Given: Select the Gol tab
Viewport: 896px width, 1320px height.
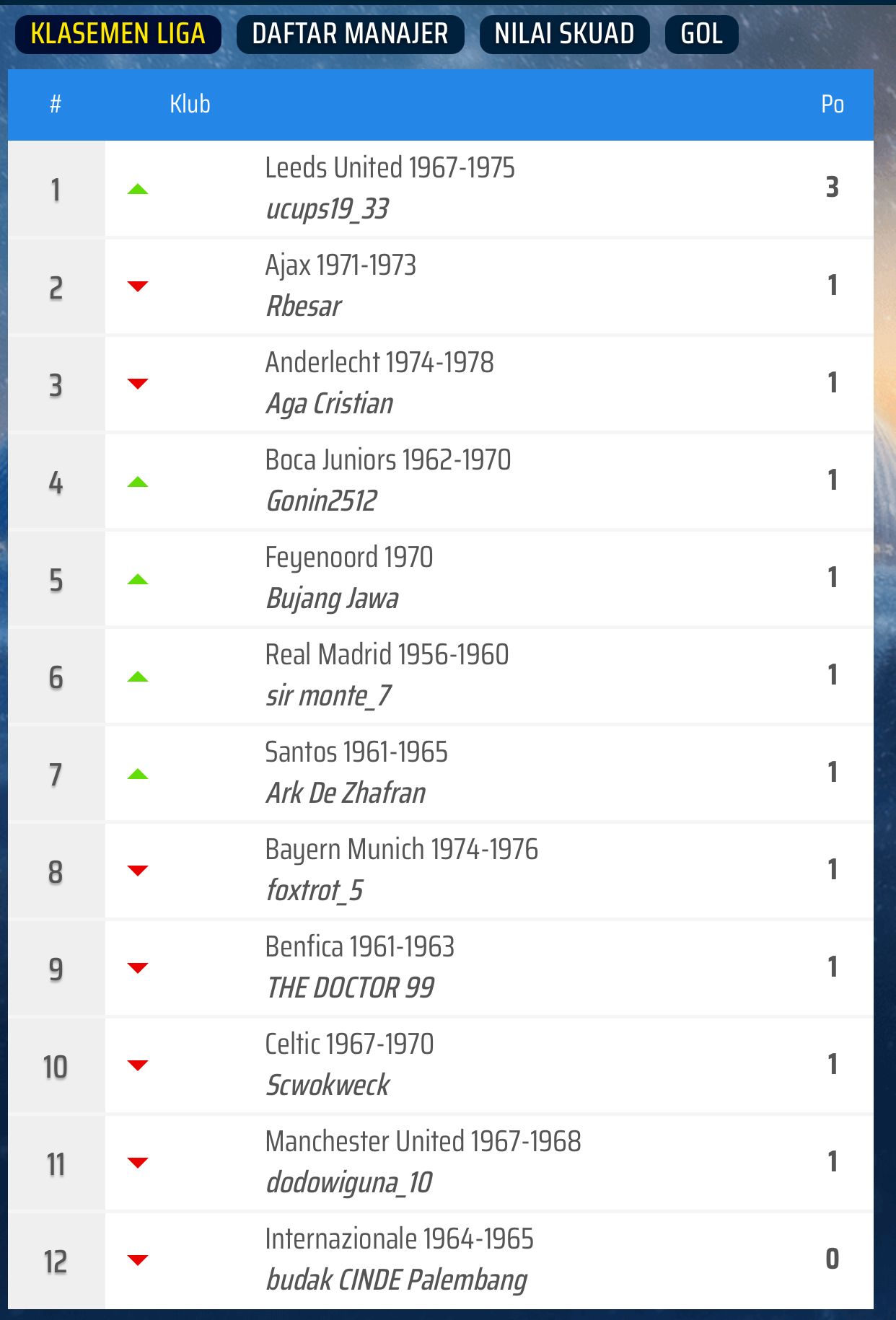Looking at the screenshot, I should pos(701,34).
